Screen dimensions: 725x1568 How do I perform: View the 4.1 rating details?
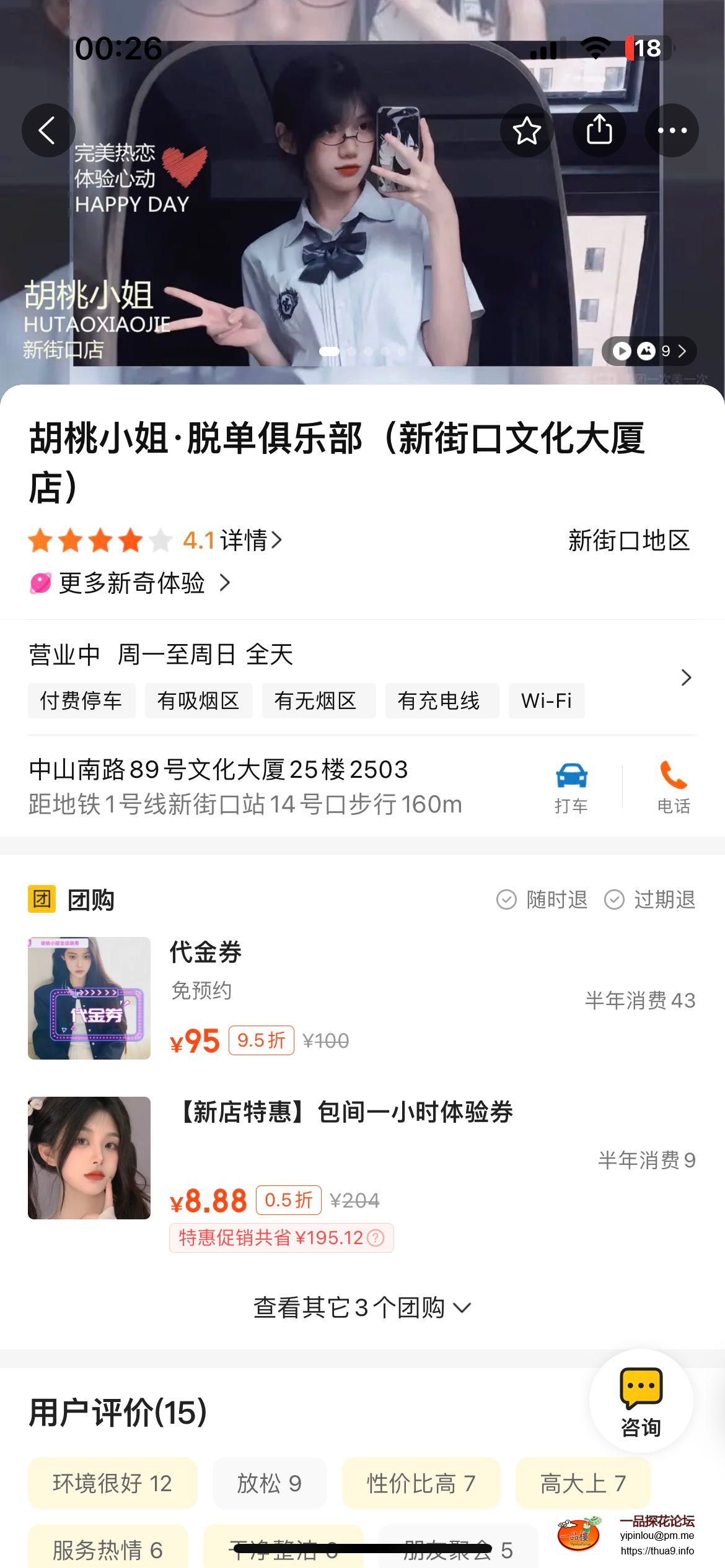point(232,541)
